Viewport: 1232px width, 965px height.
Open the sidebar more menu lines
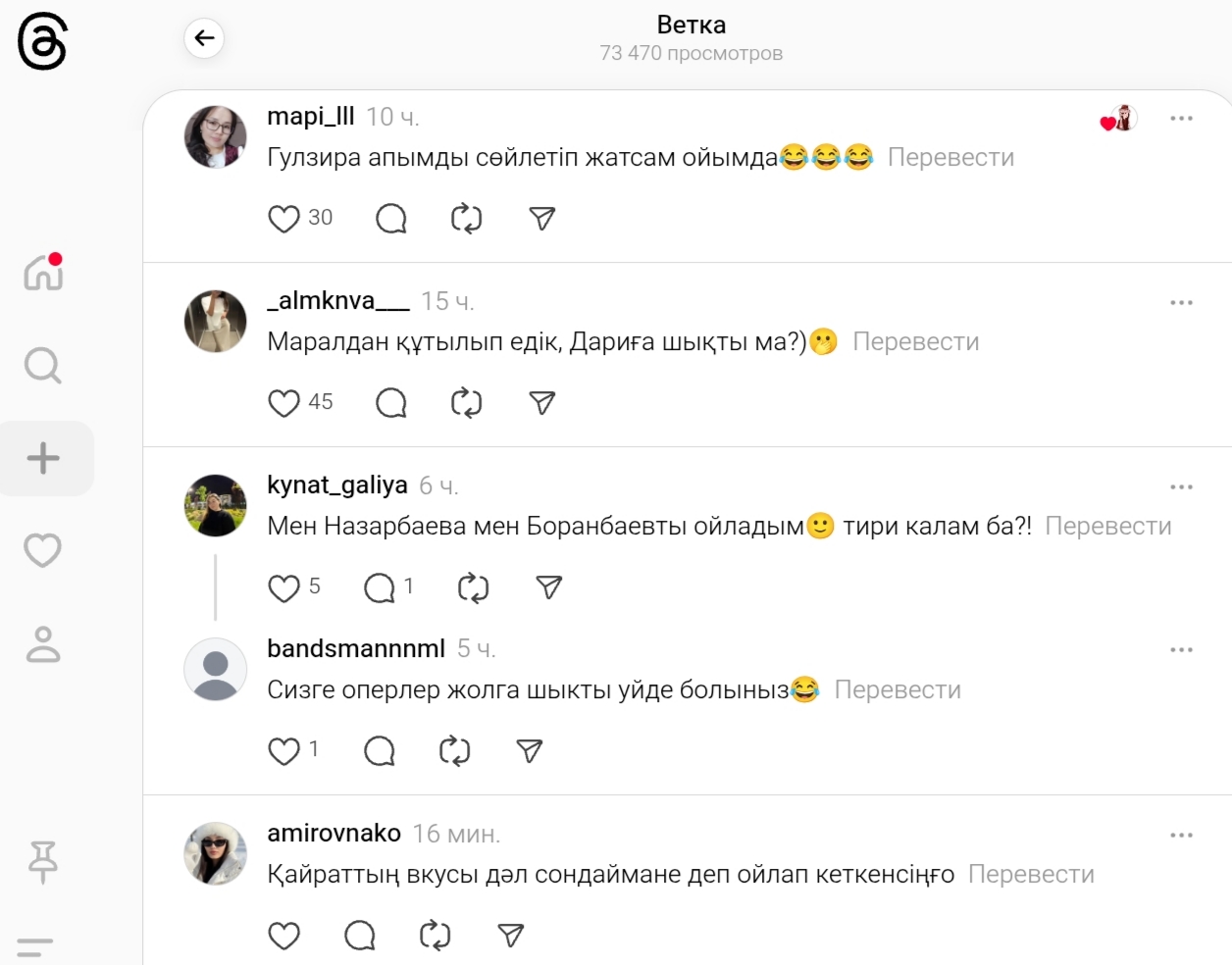tap(35, 947)
